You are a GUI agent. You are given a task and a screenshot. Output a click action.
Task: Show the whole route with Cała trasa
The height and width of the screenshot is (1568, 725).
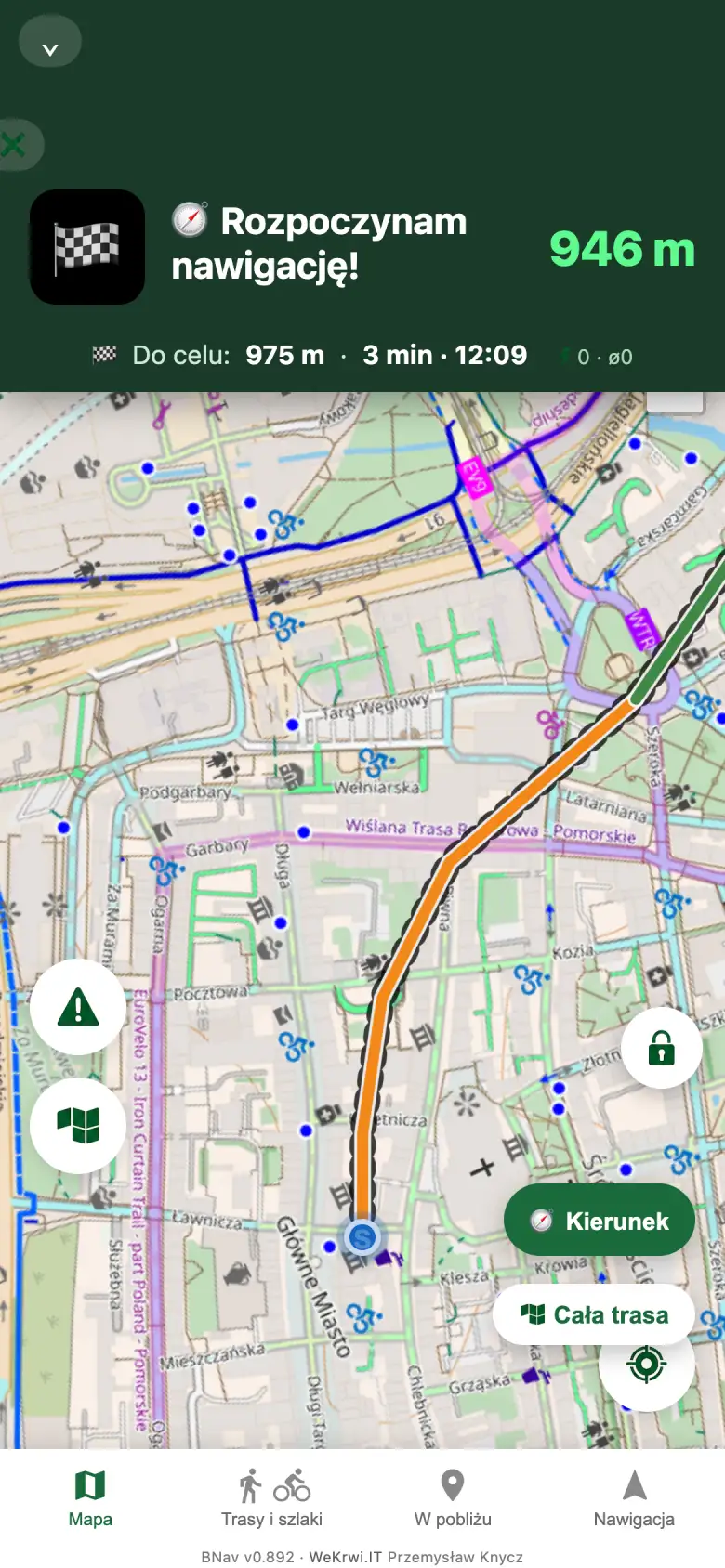pos(595,1315)
